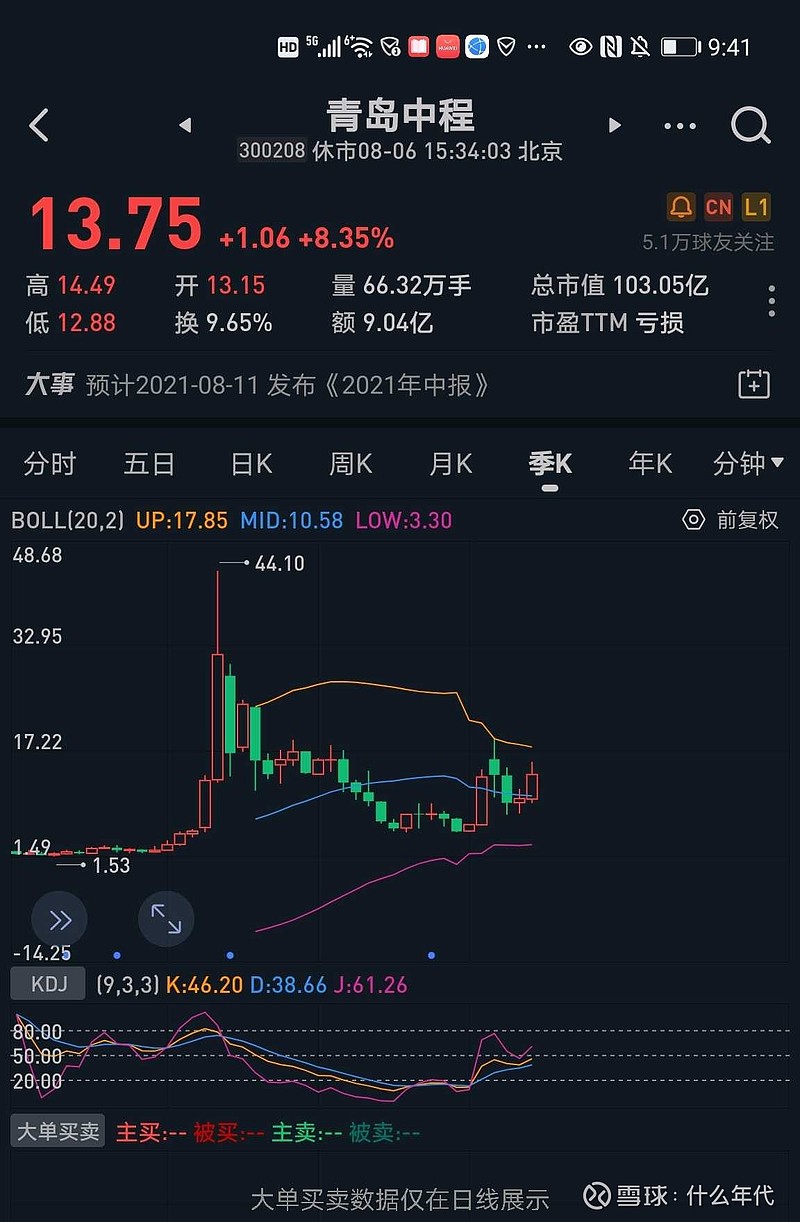Image resolution: width=800 pixels, height=1222 pixels.
Task: Go back using the top-left arrow
Action: point(39,126)
